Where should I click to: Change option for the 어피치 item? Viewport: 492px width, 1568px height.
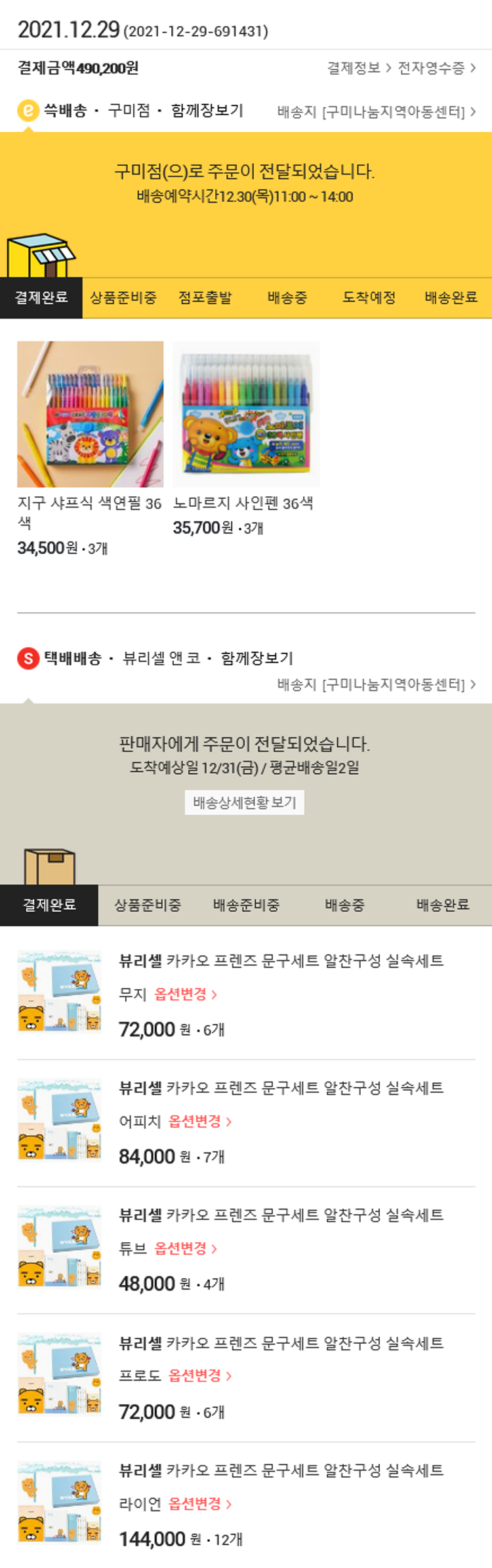tap(199, 1122)
